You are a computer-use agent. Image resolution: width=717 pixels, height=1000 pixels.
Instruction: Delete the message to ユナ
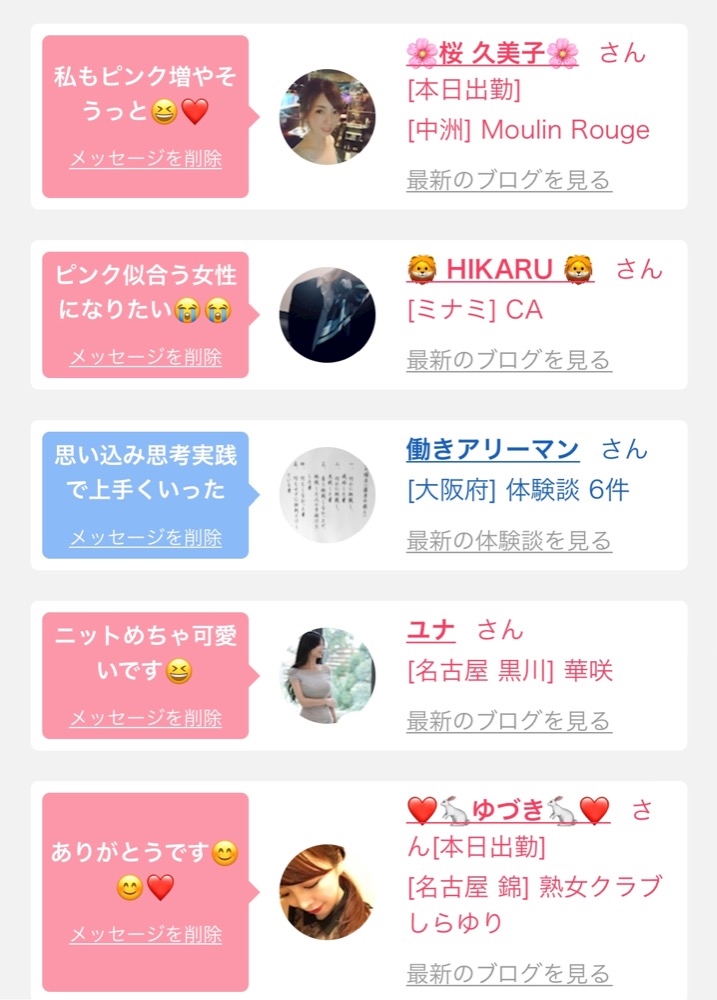(146, 718)
